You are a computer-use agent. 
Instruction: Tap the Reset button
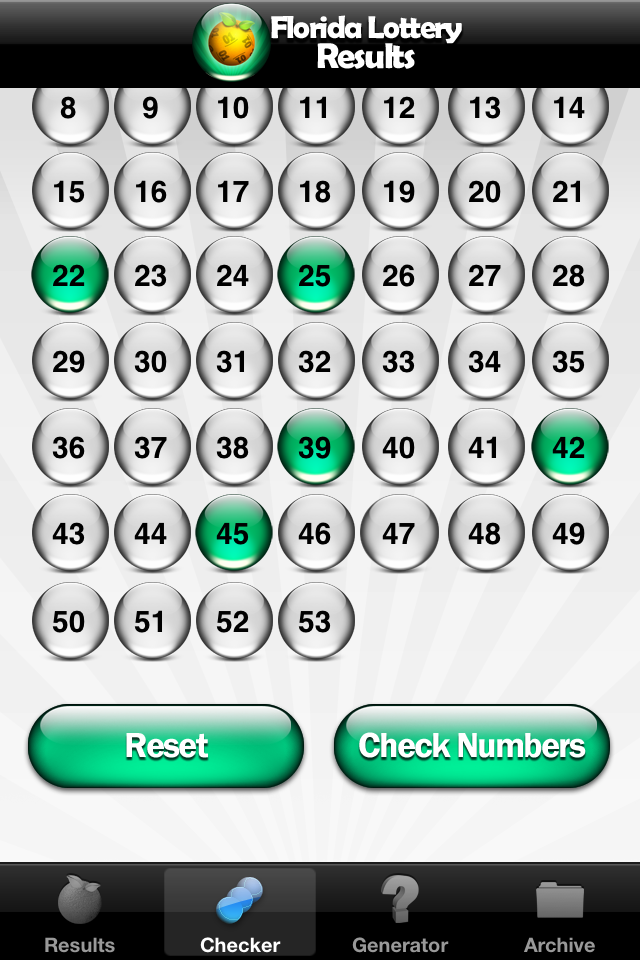(x=166, y=746)
